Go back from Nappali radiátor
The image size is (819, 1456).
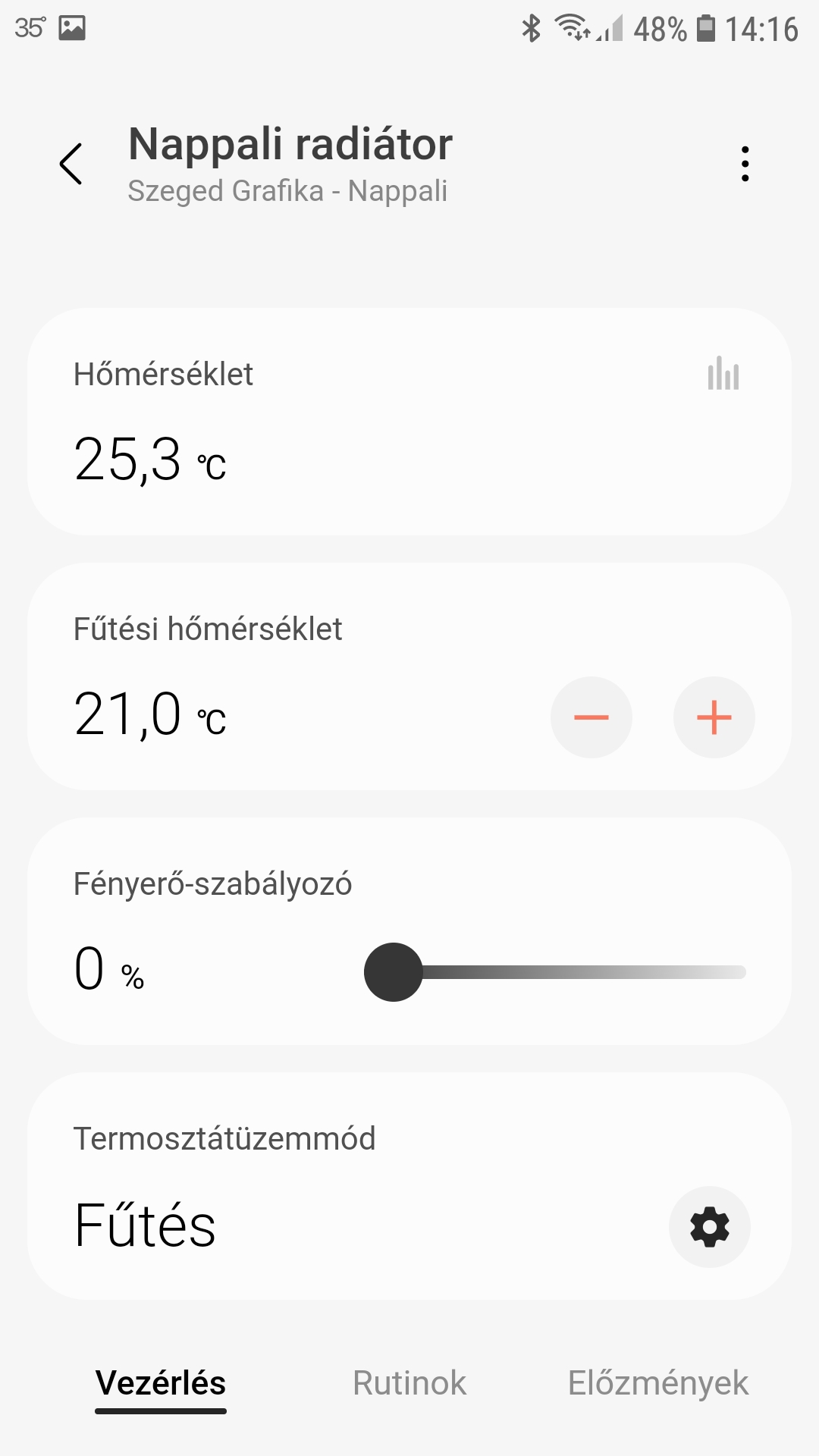71,164
